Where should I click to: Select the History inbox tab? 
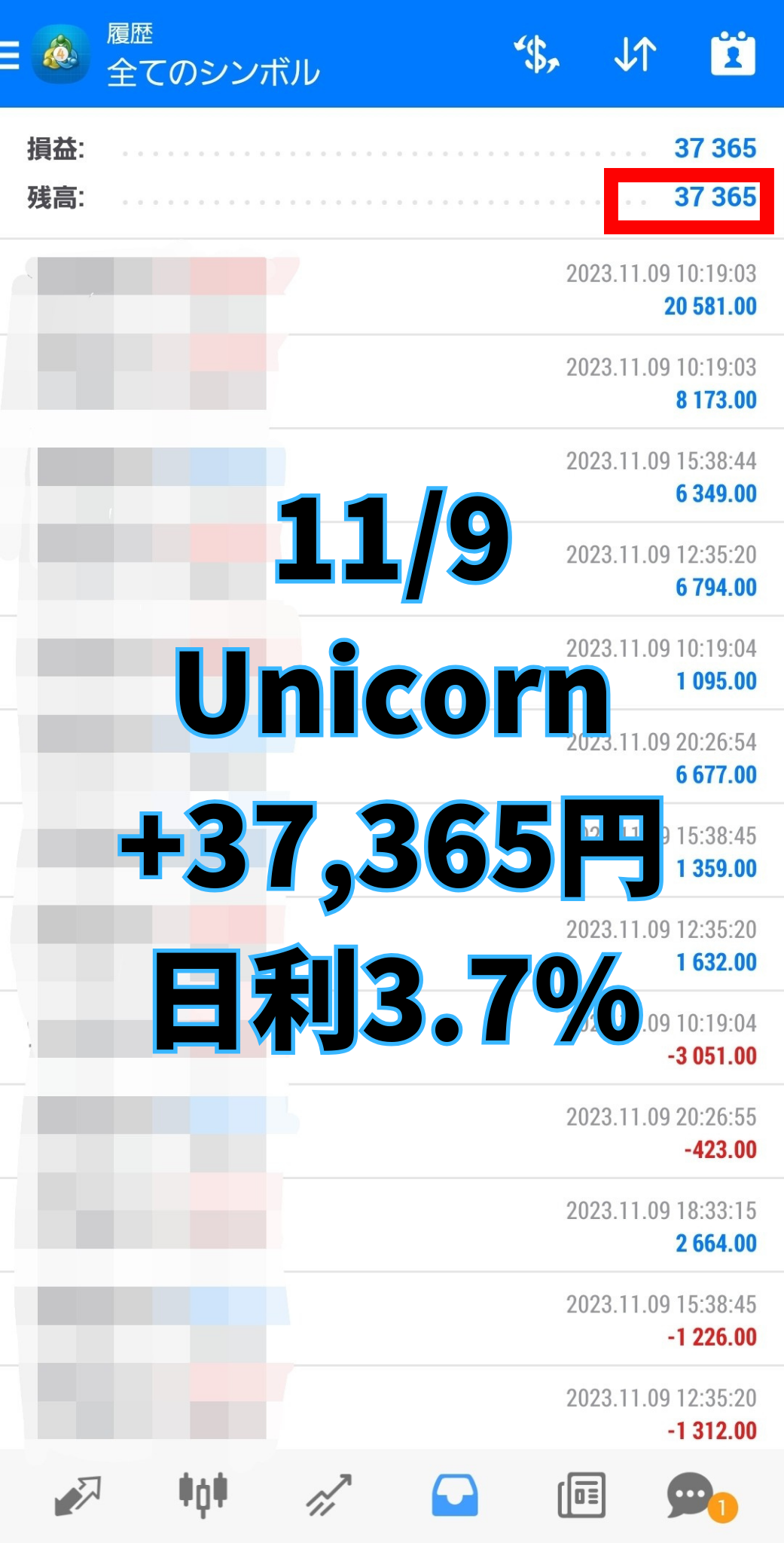(455, 1495)
